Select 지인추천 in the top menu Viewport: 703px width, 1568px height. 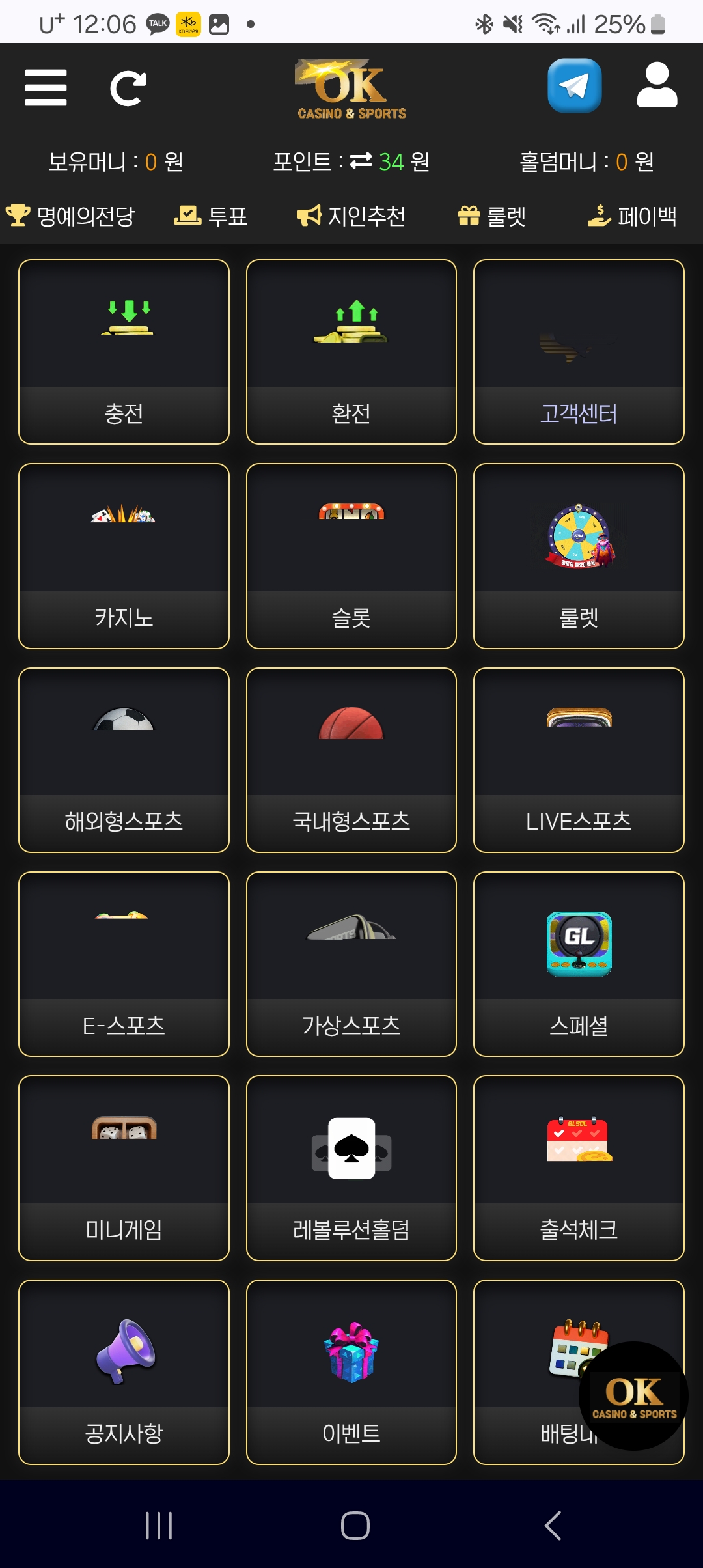pyautogui.click(x=351, y=216)
